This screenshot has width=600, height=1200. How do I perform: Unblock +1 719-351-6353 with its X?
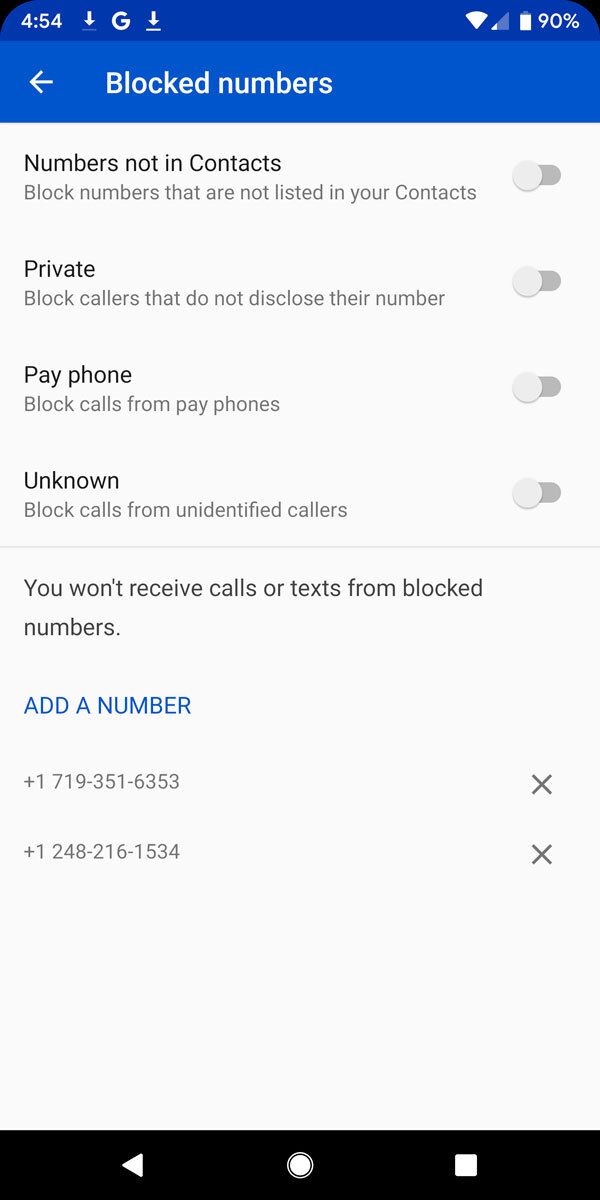pos(541,784)
